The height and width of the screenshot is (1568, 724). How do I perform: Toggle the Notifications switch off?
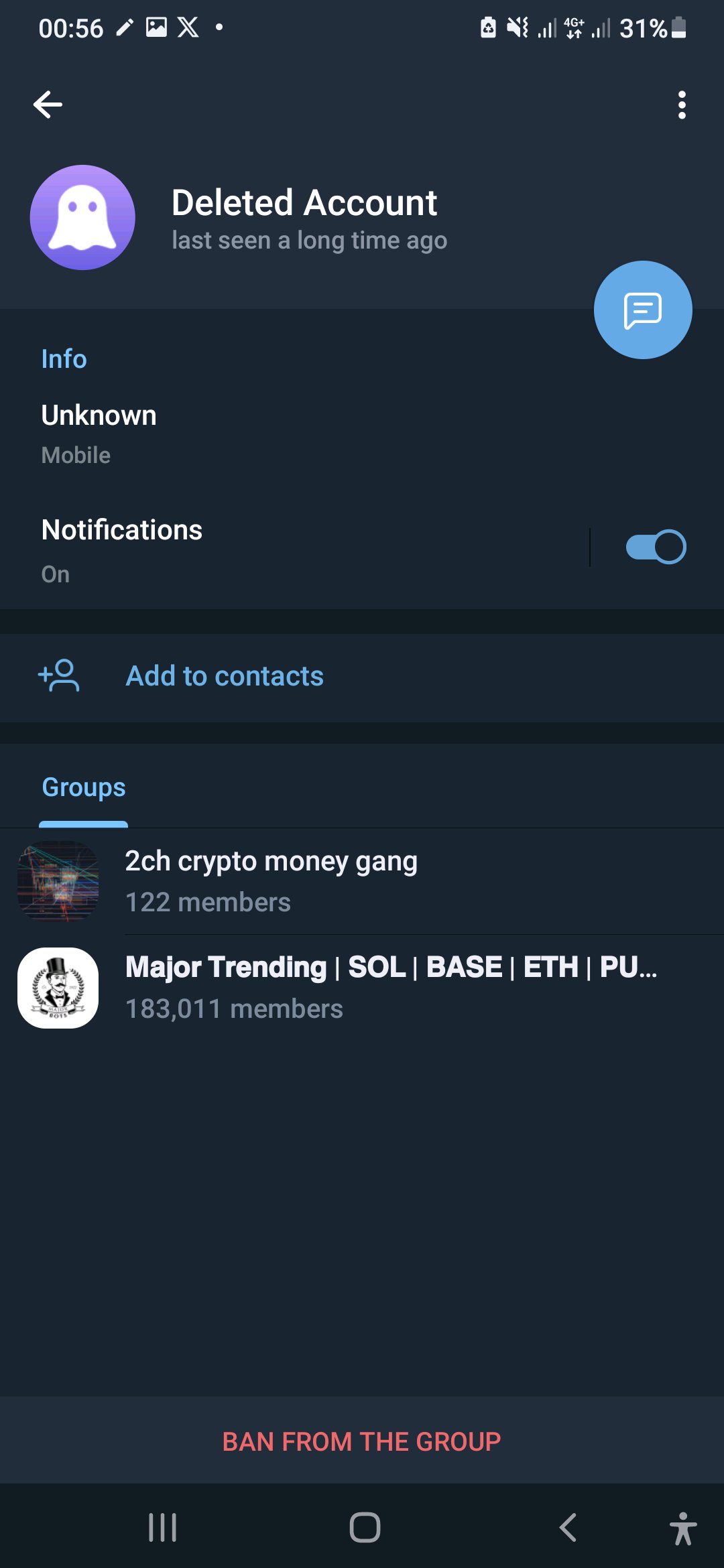coord(655,547)
